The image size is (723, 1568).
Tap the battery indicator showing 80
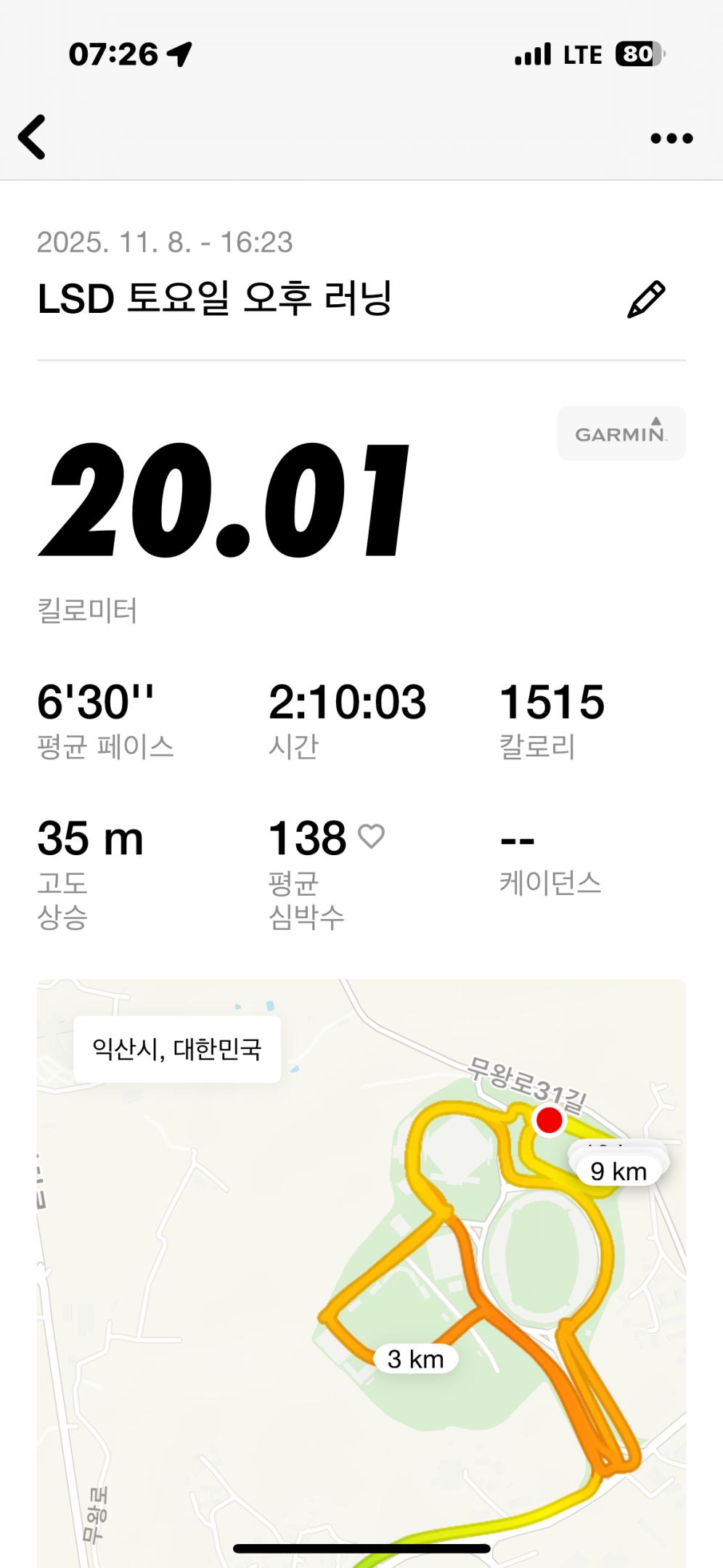(637, 54)
